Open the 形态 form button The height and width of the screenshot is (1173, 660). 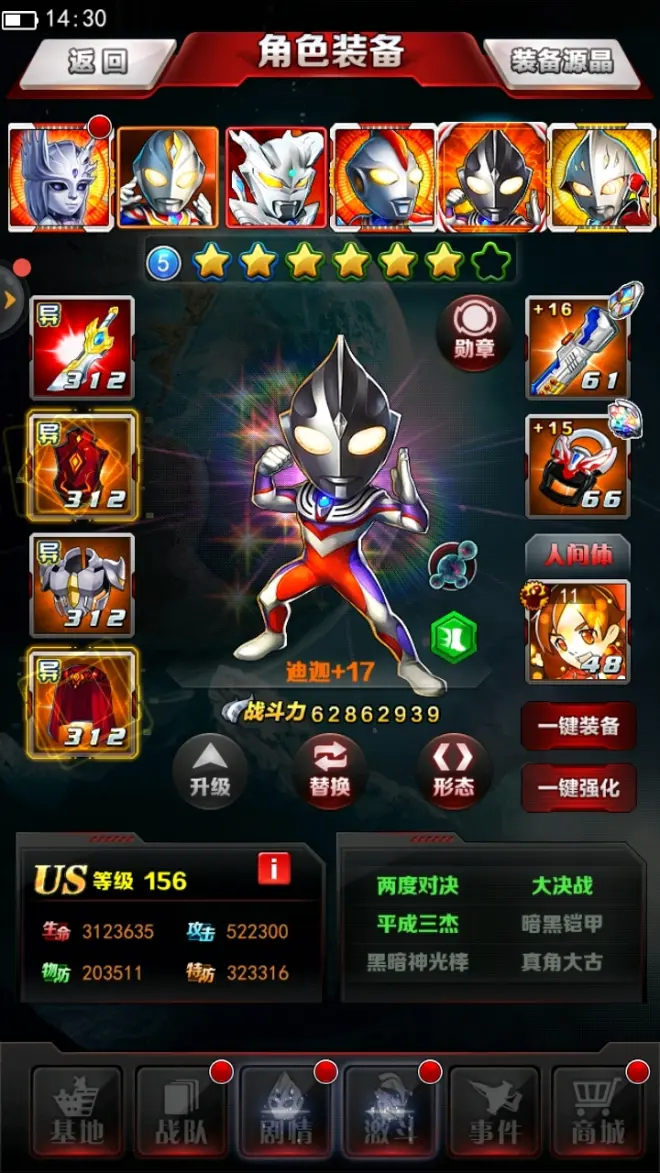click(453, 771)
